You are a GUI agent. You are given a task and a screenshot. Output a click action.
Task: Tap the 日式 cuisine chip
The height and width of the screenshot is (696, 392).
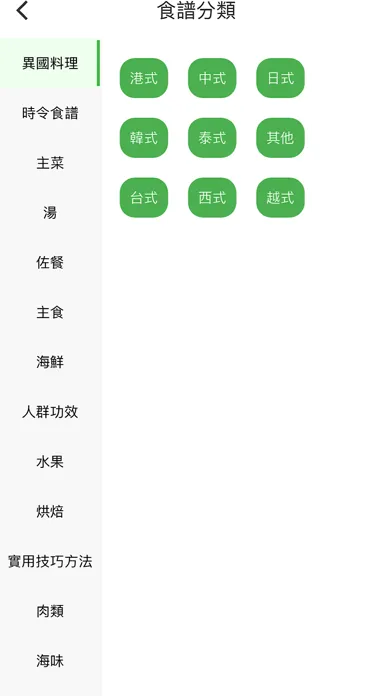[281, 78]
